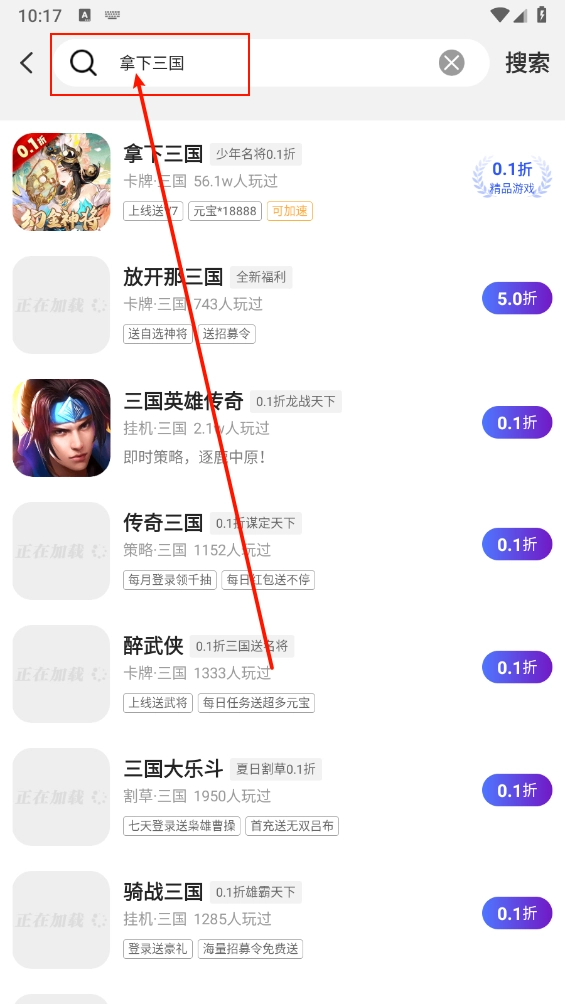Viewport: 565px width, 1004px height.
Task: Open the 三国大乐斗 game result
Action: (x=282, y=797)
